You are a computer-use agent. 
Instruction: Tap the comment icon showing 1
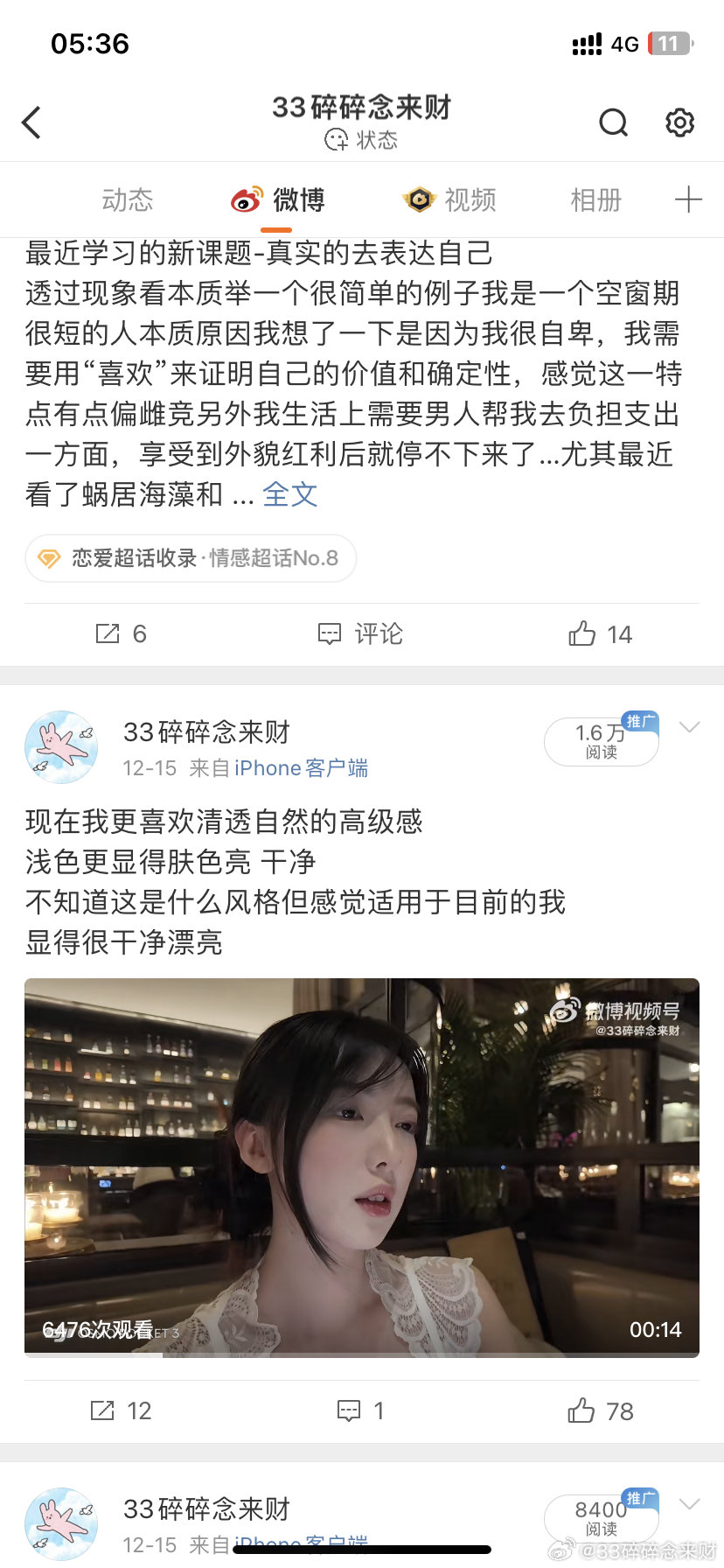click(359, 1410)
